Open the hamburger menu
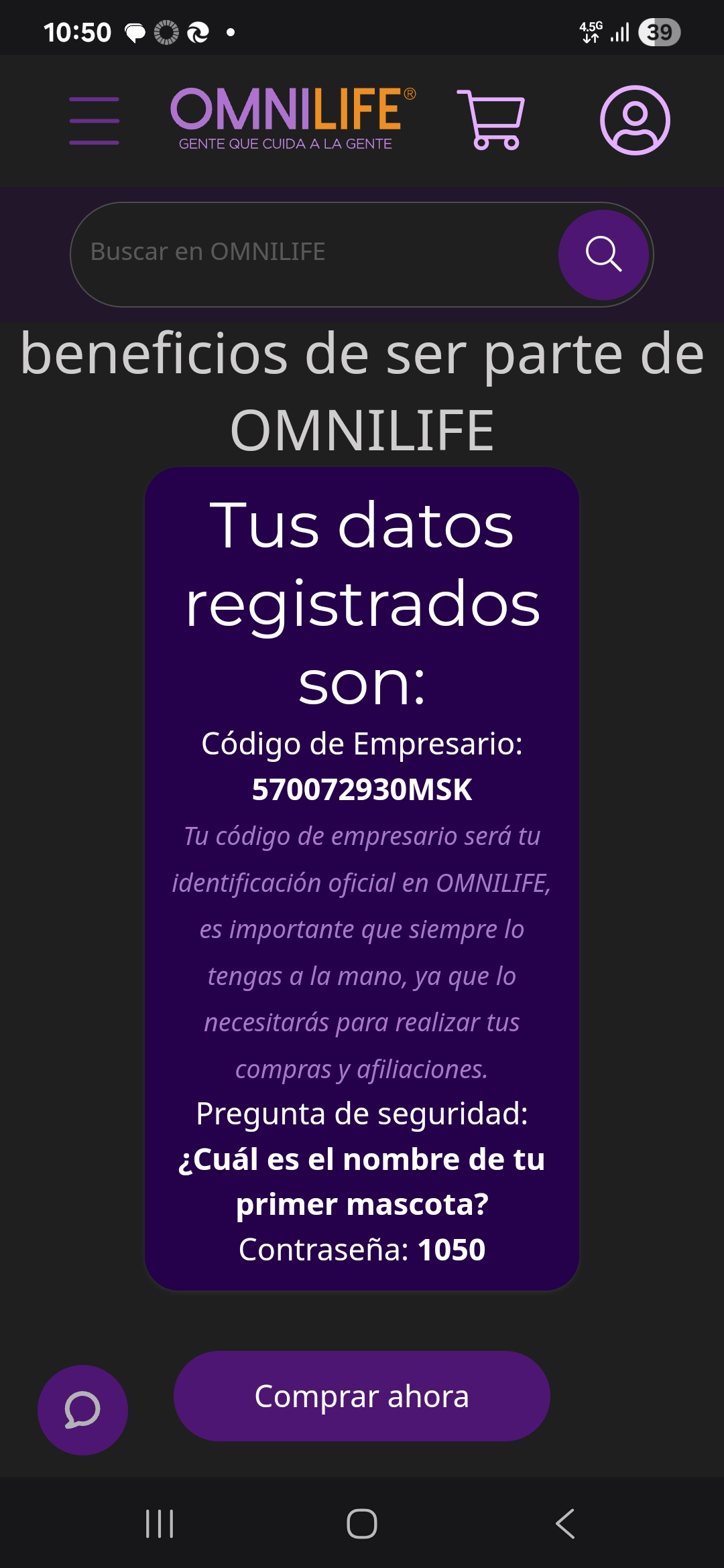 click(x=95, y=121)
